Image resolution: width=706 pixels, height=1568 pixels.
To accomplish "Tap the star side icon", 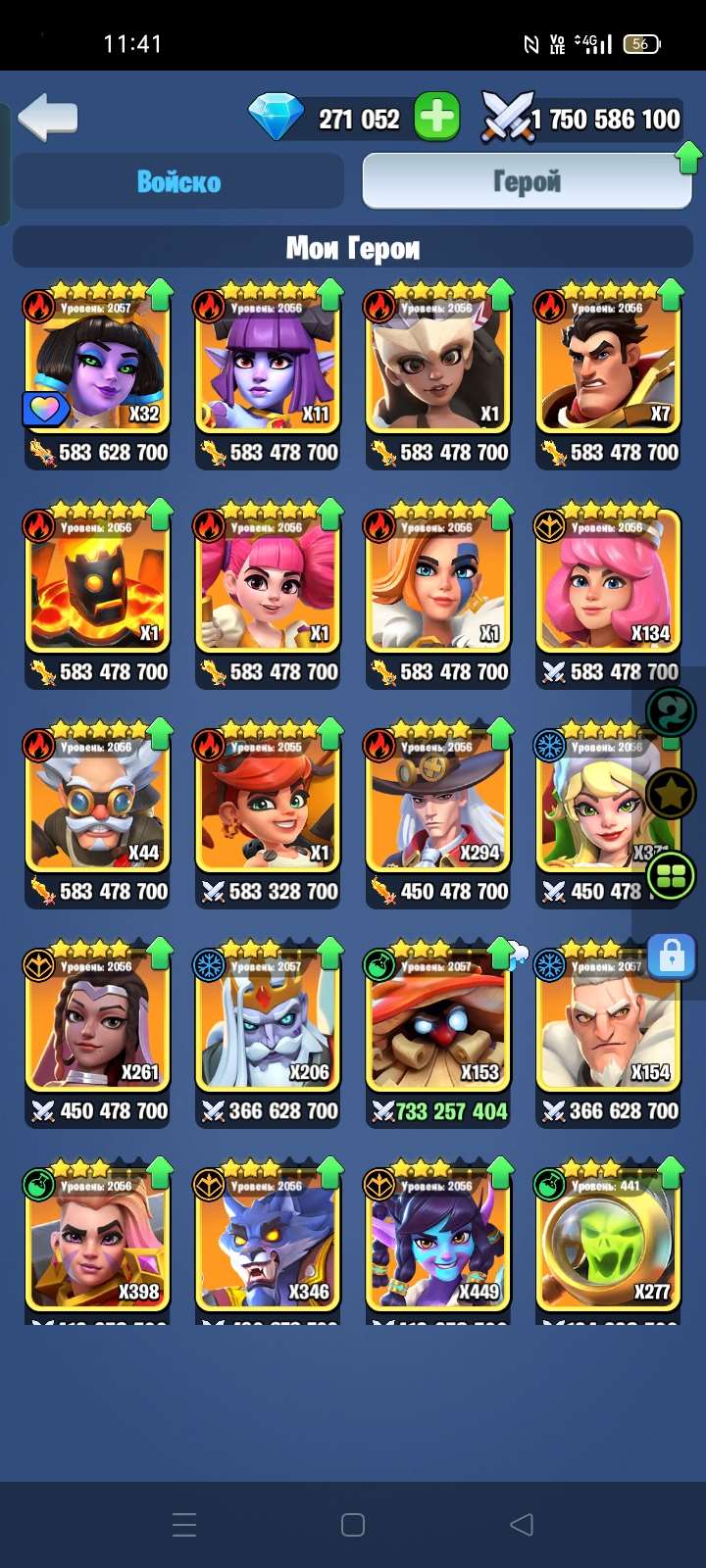I will 671,795.
